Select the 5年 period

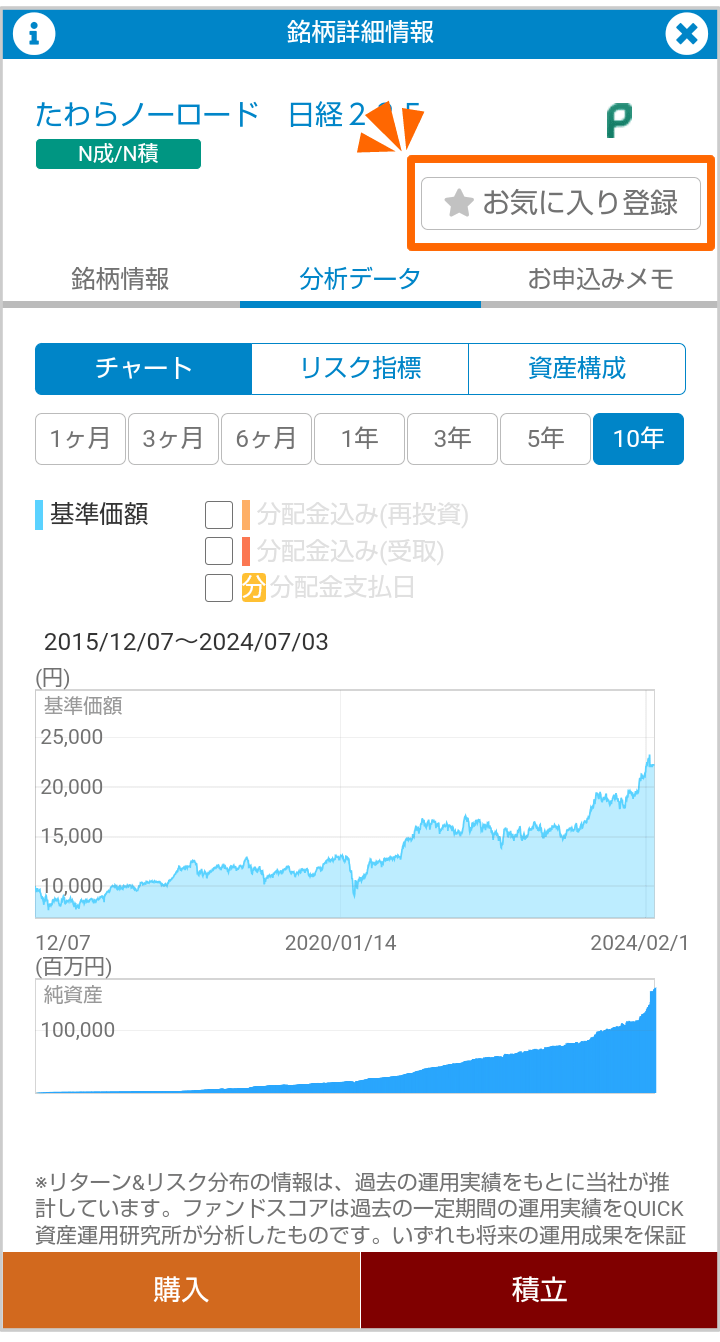tap(545, 439)
